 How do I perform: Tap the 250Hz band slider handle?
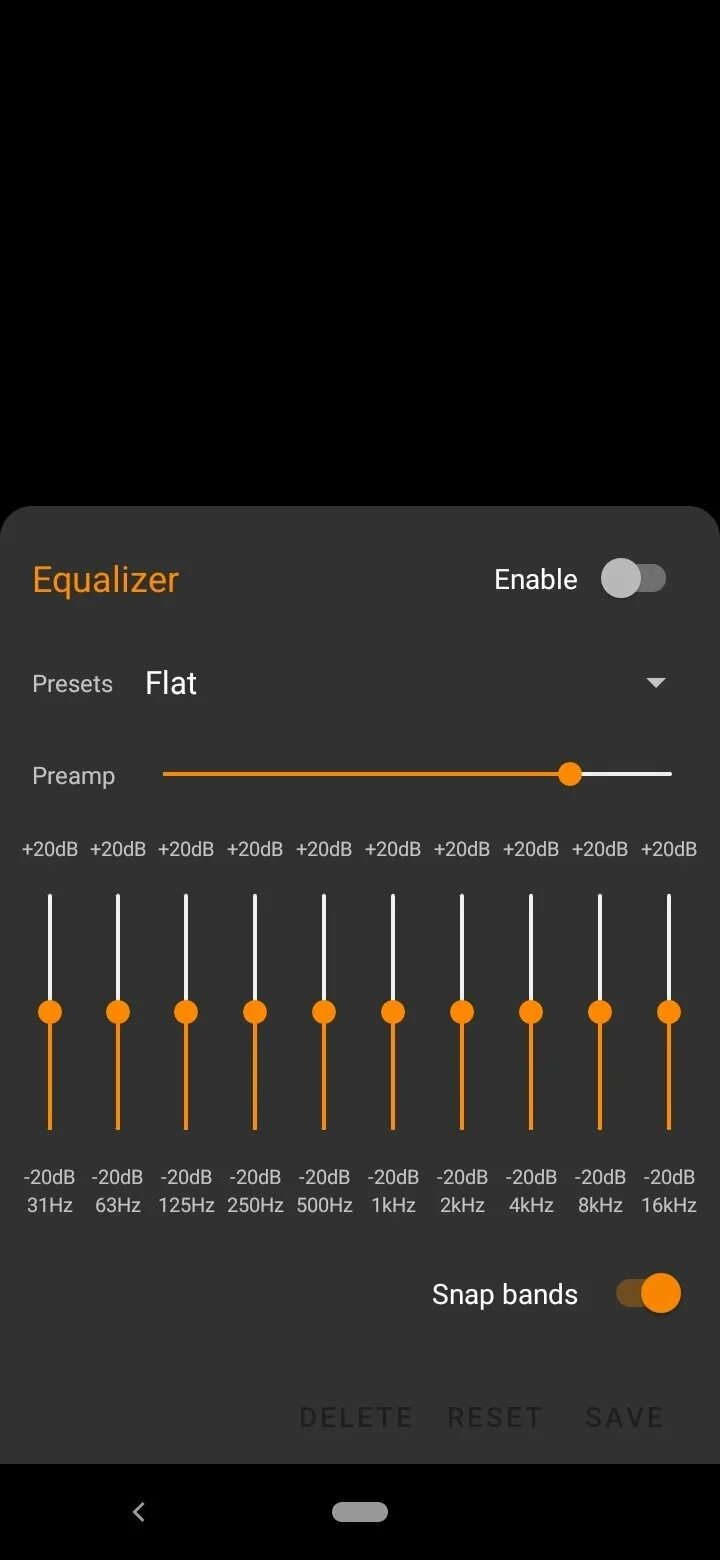tap(255, 1012)
